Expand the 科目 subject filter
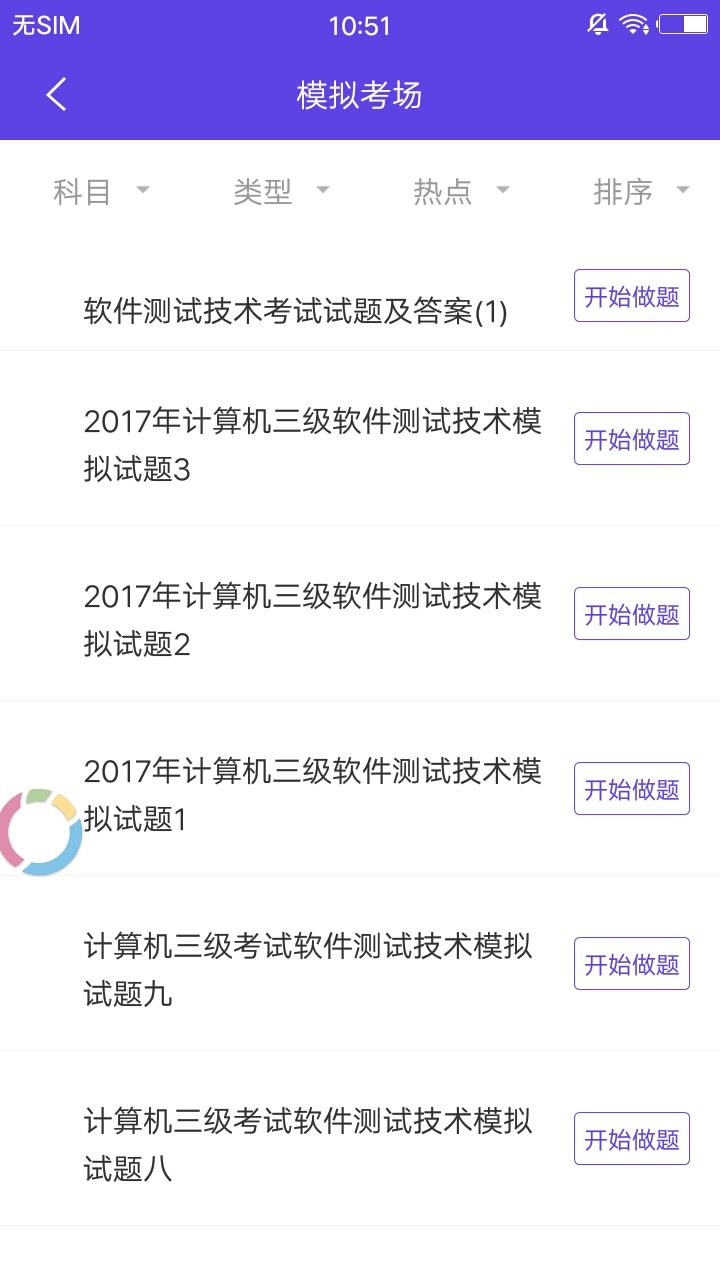The width and height of the screenshot is (720, 1280). 101,191
